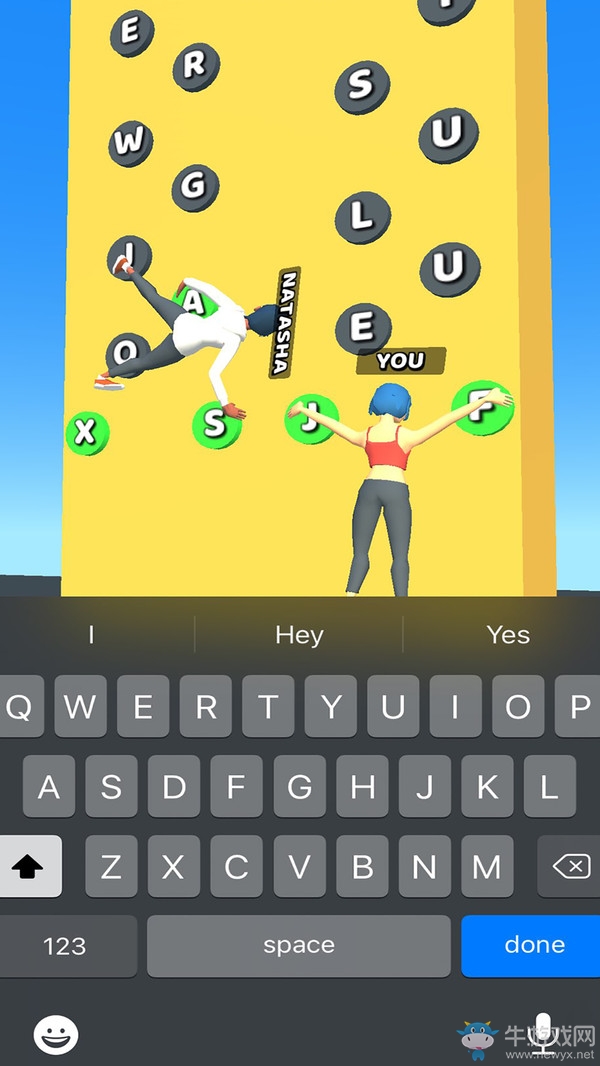Open the emoji keyboard
This screenshot has height=1066, width=600.
56,1034
